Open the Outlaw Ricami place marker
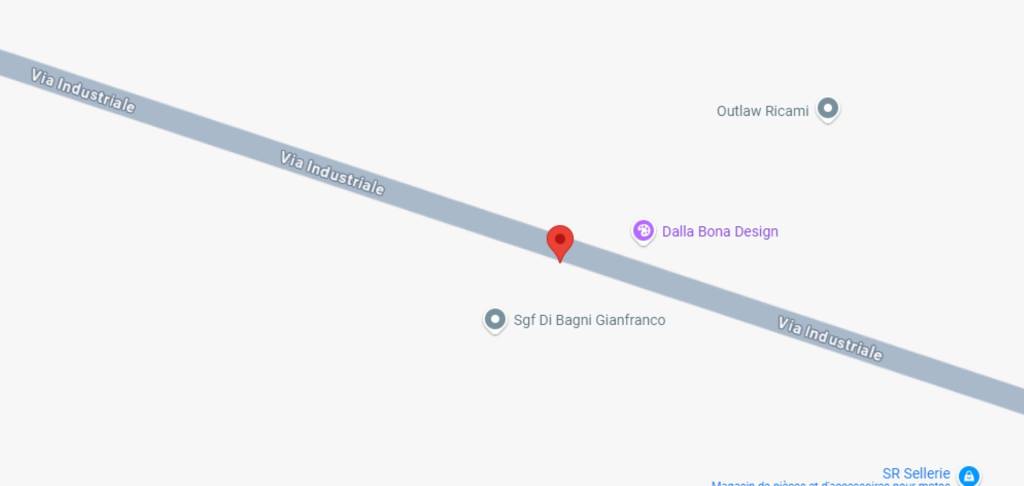The height and width of the screenshot is (486, 1024). [827, 108]
